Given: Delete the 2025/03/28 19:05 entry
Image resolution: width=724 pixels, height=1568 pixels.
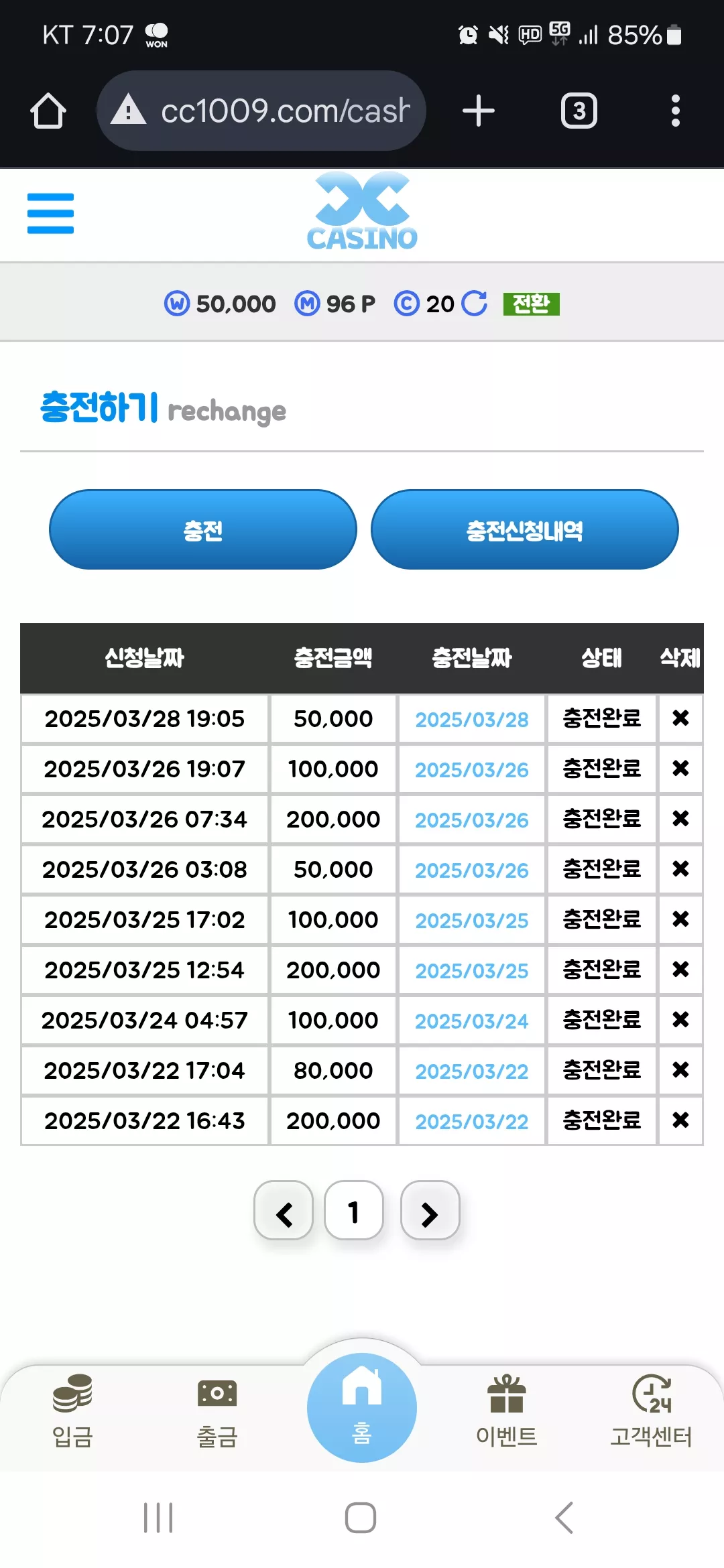Looking at the screenshot, I should coord(680,718).
